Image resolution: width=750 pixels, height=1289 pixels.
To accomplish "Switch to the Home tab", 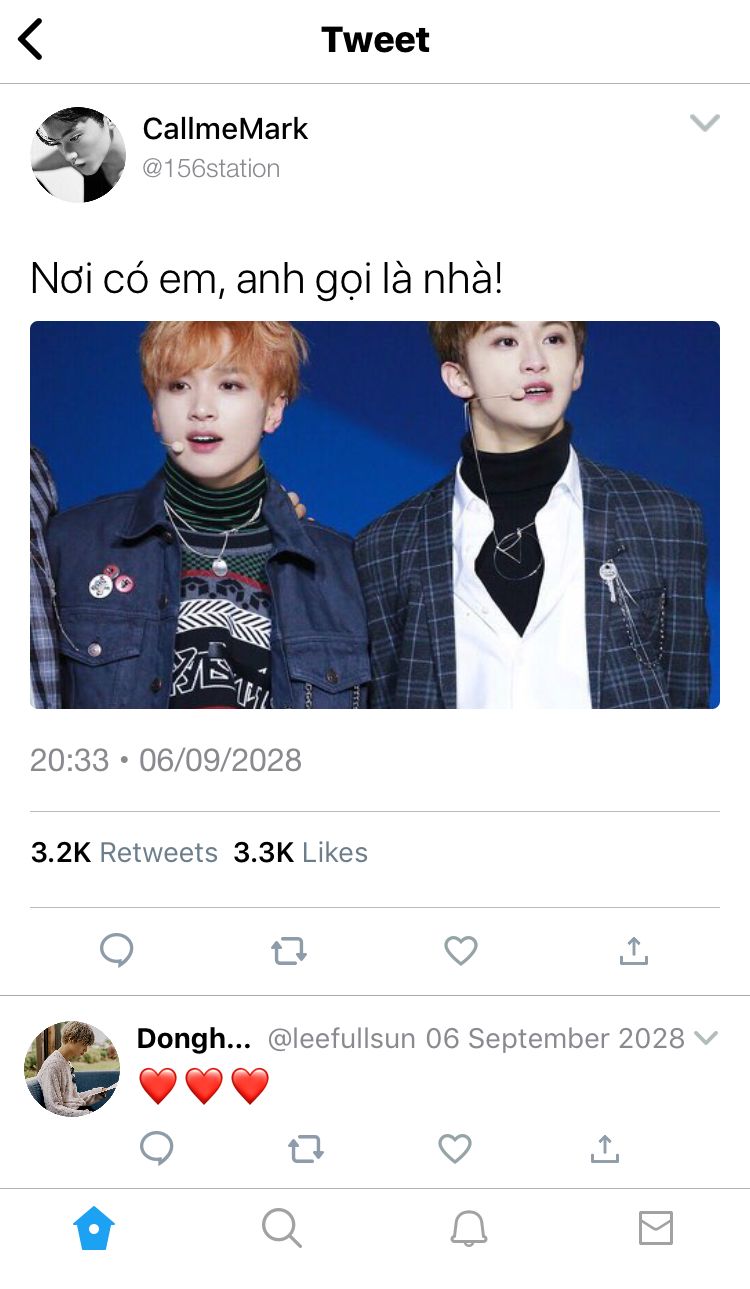I will pos(94,1227).
